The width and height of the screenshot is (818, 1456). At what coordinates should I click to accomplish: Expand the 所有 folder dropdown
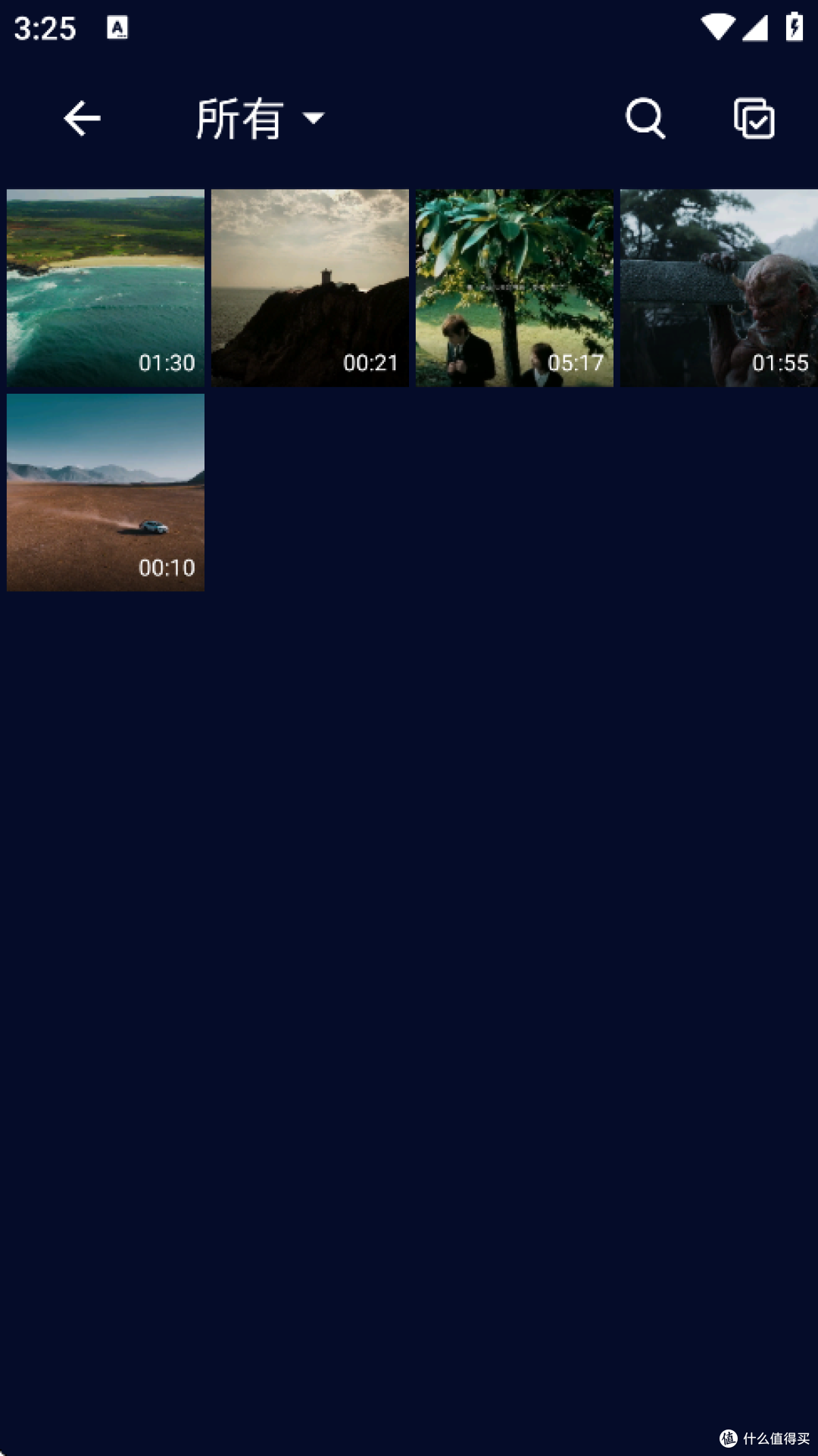(x=261, y=118)
